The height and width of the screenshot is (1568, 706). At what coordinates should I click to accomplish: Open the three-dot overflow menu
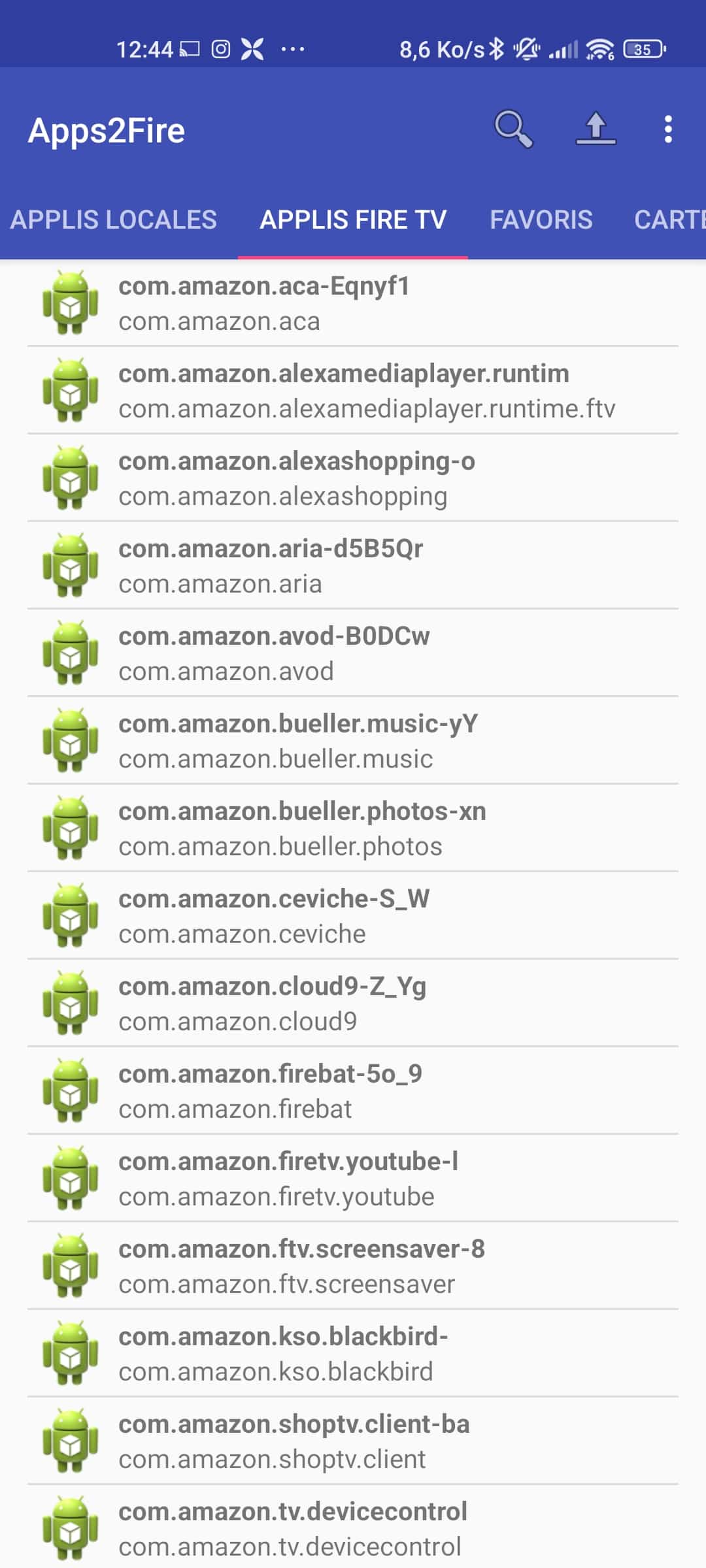coord(667,129)
